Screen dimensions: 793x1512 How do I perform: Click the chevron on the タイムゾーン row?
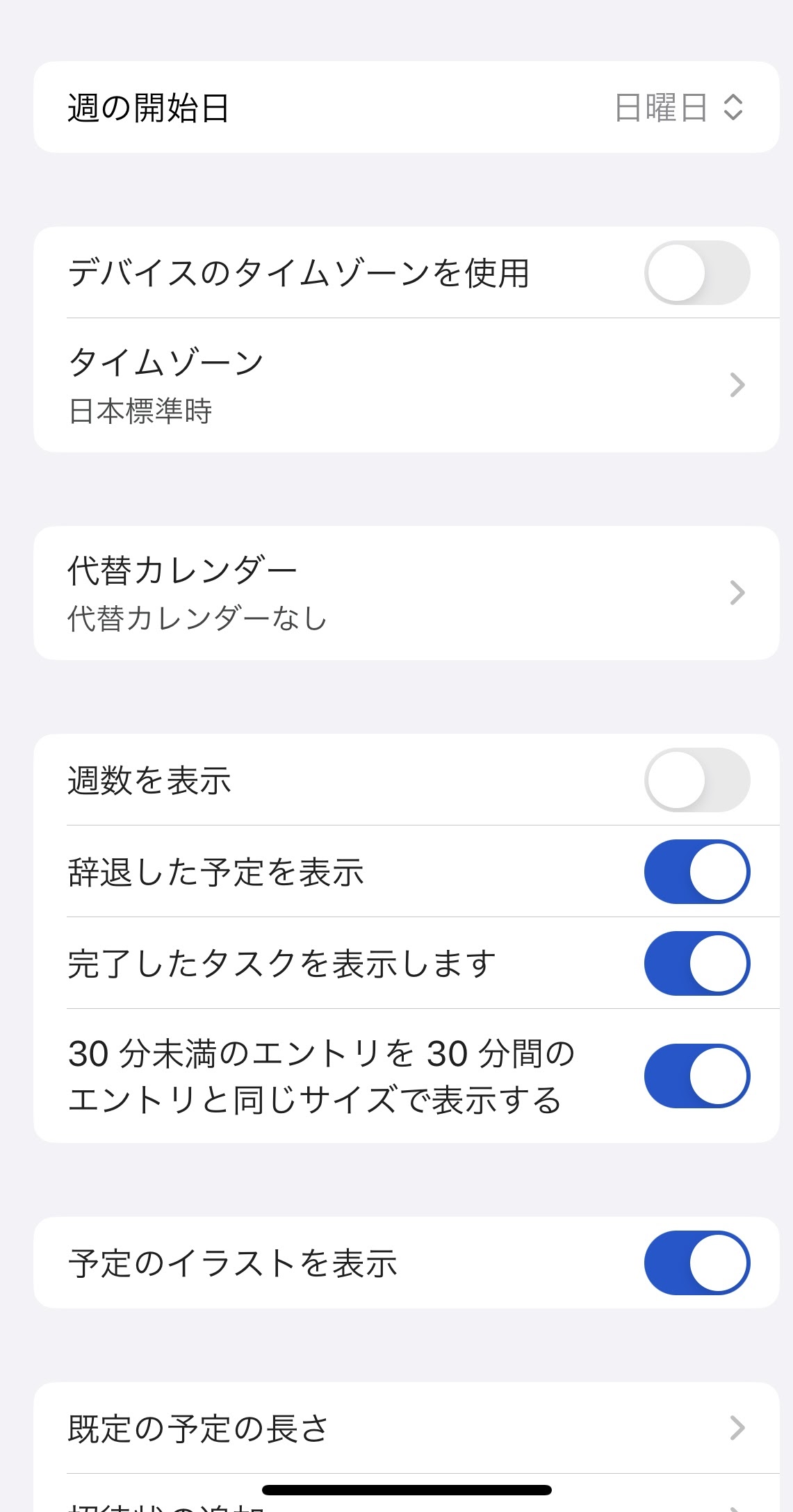click(737, 384)
